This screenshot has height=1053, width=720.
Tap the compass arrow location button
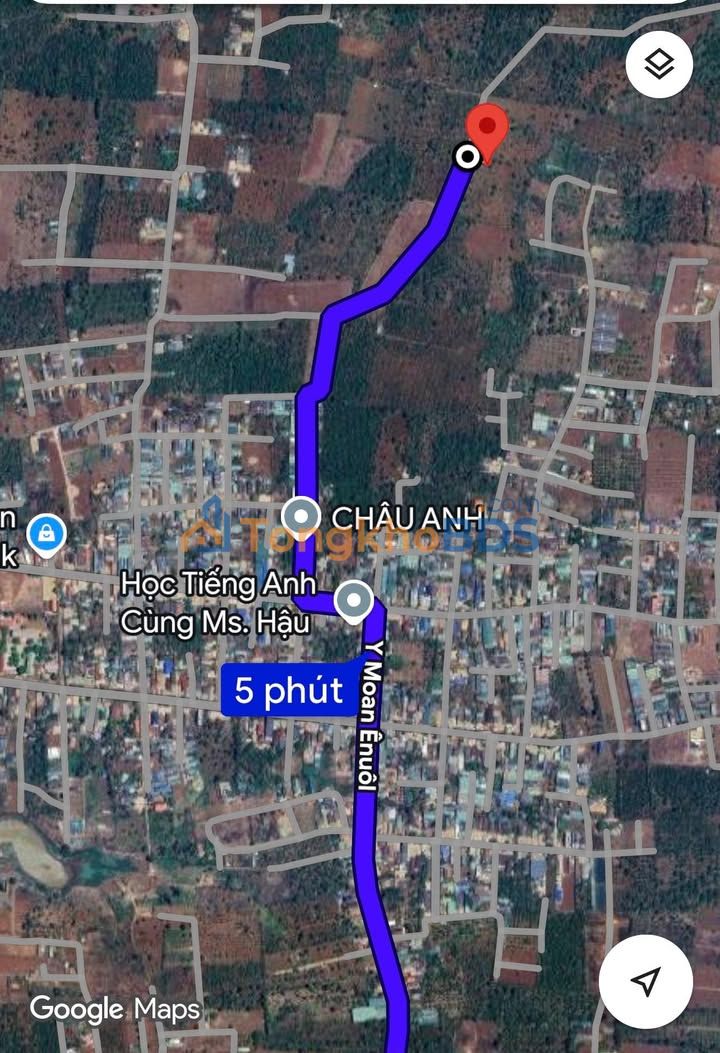click(x=645, y=980)
